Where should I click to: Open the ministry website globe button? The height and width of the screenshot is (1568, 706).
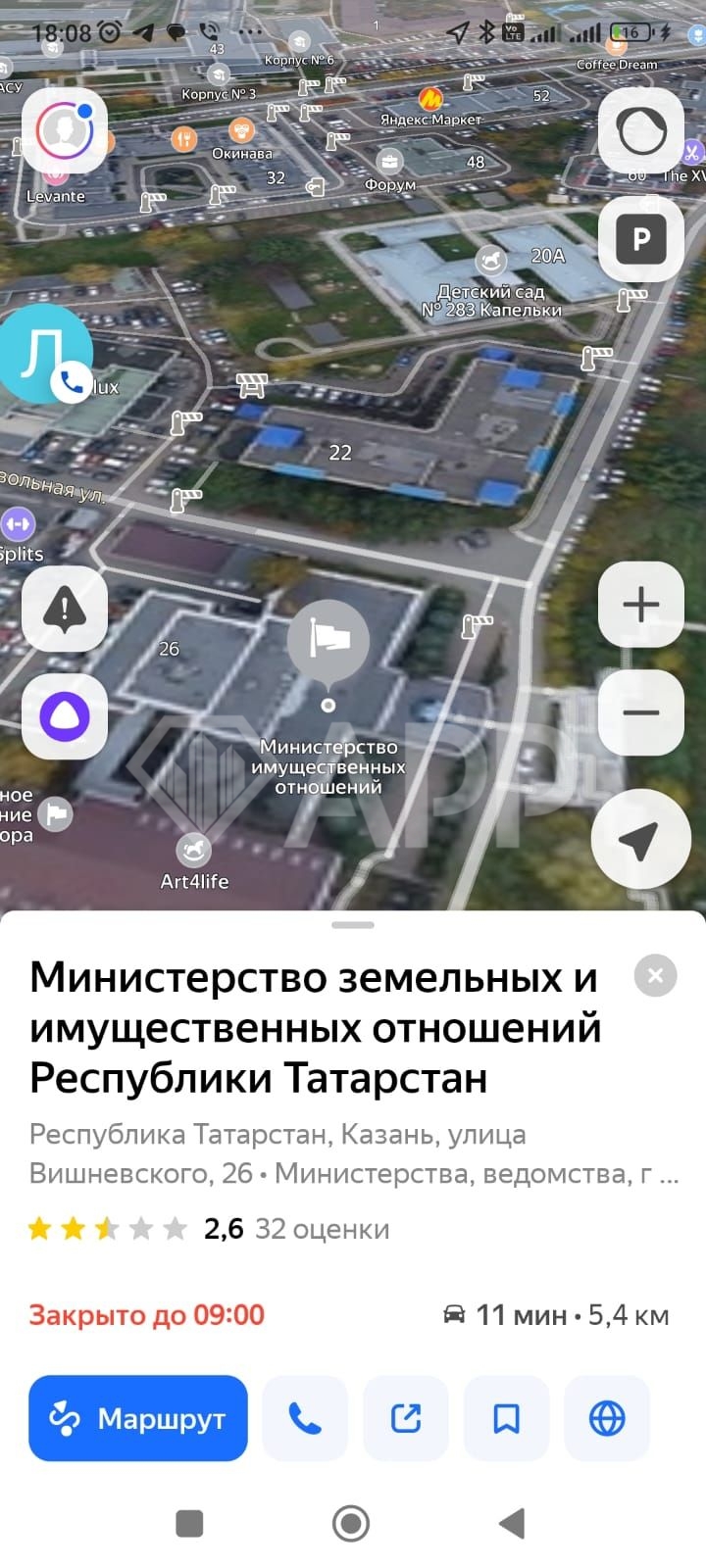coord(607,1418)
